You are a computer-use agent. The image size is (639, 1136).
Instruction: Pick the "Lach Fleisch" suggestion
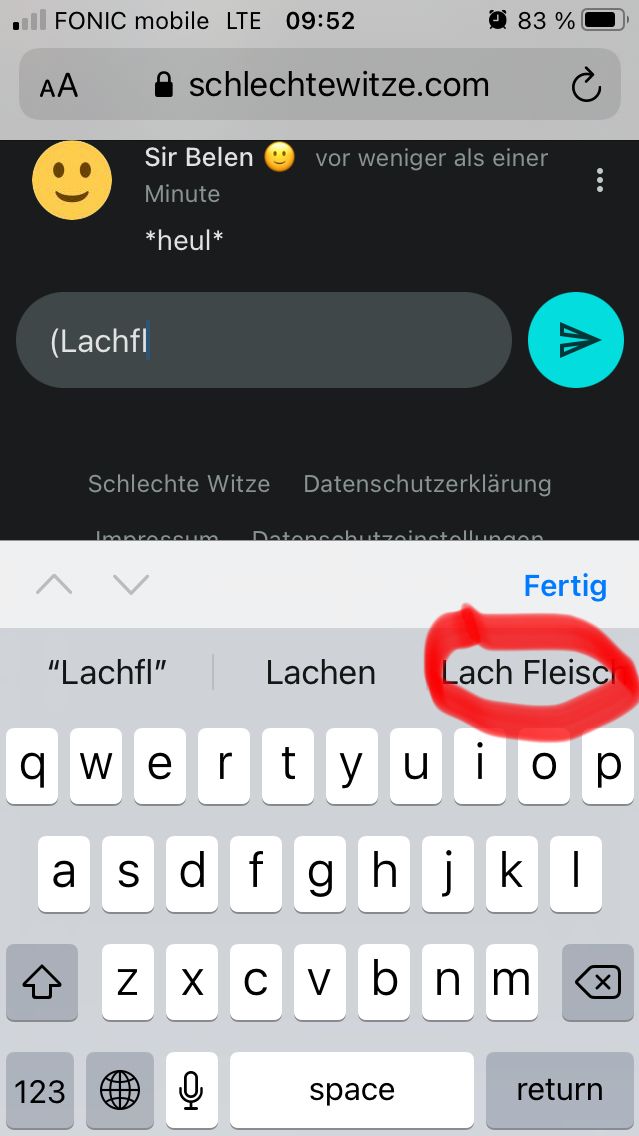(x=528, y=673)
